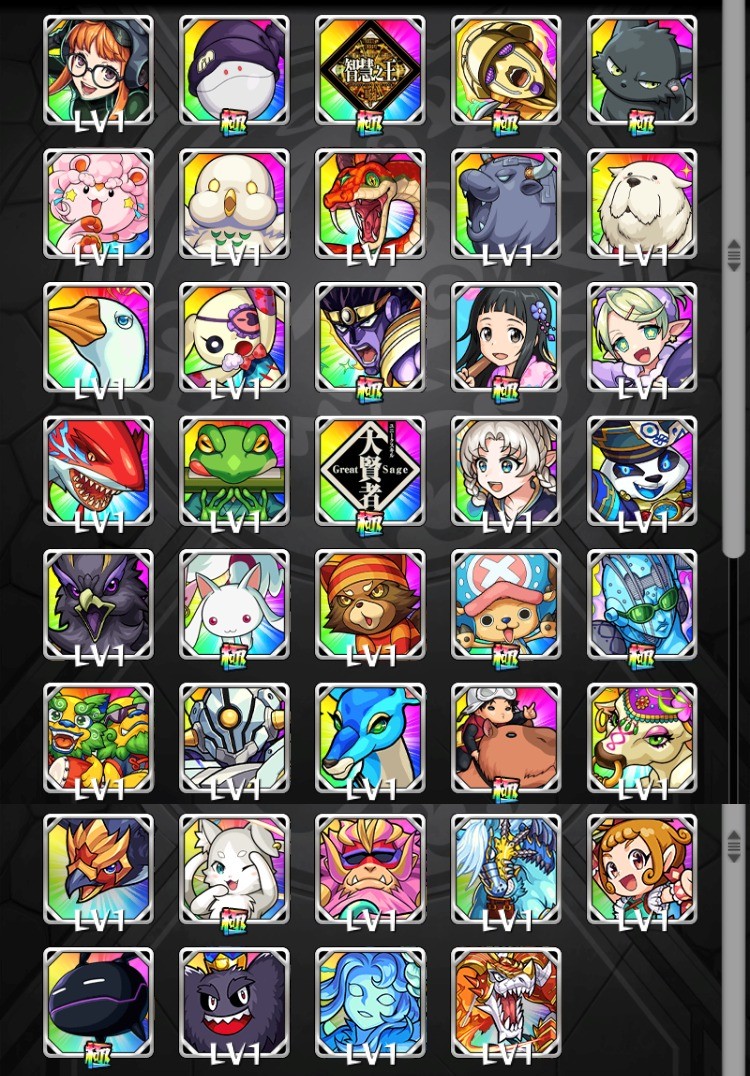
Task: Choose the black-haired girl with flower hairpin
Action: 506,337
